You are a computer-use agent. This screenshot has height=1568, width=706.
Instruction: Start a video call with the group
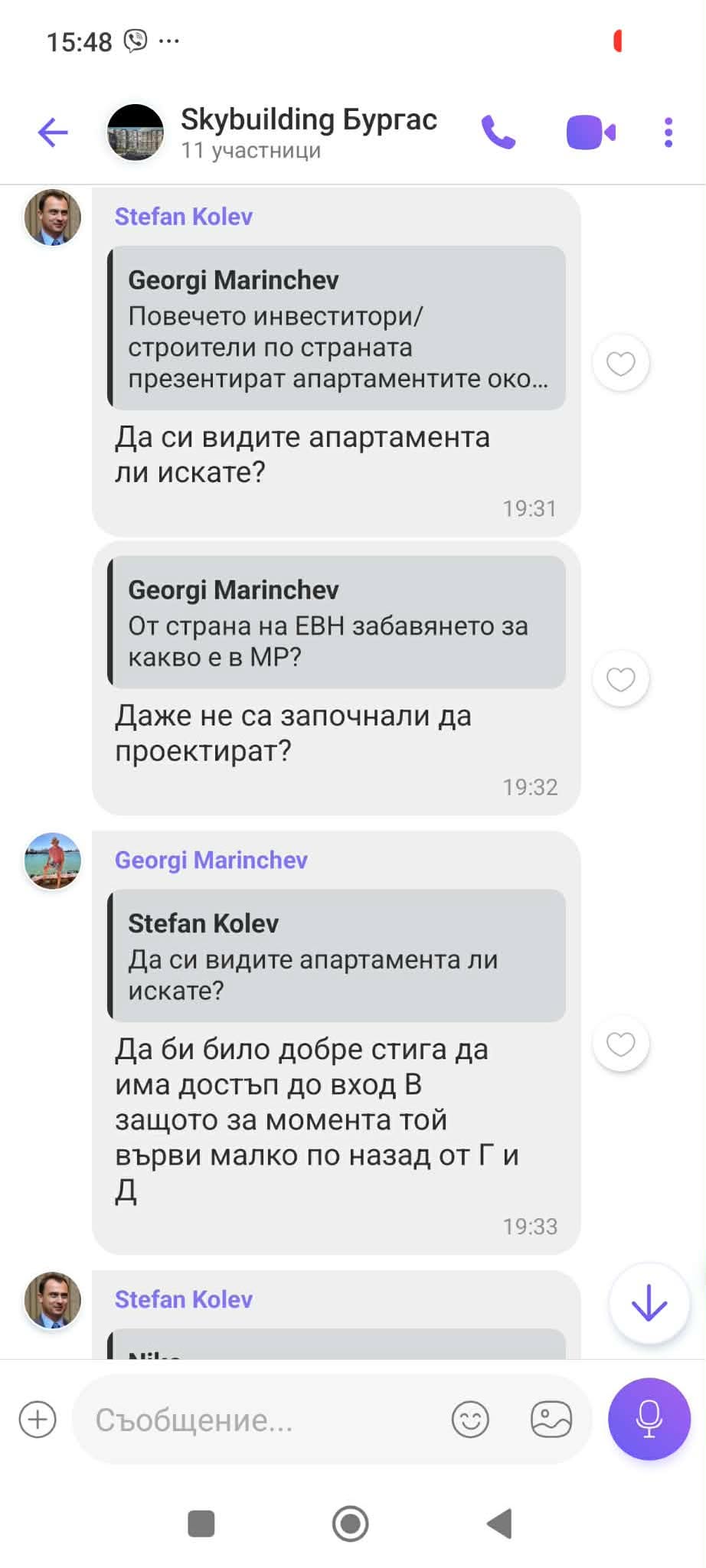pyautogui.click(x=590, y=132)
